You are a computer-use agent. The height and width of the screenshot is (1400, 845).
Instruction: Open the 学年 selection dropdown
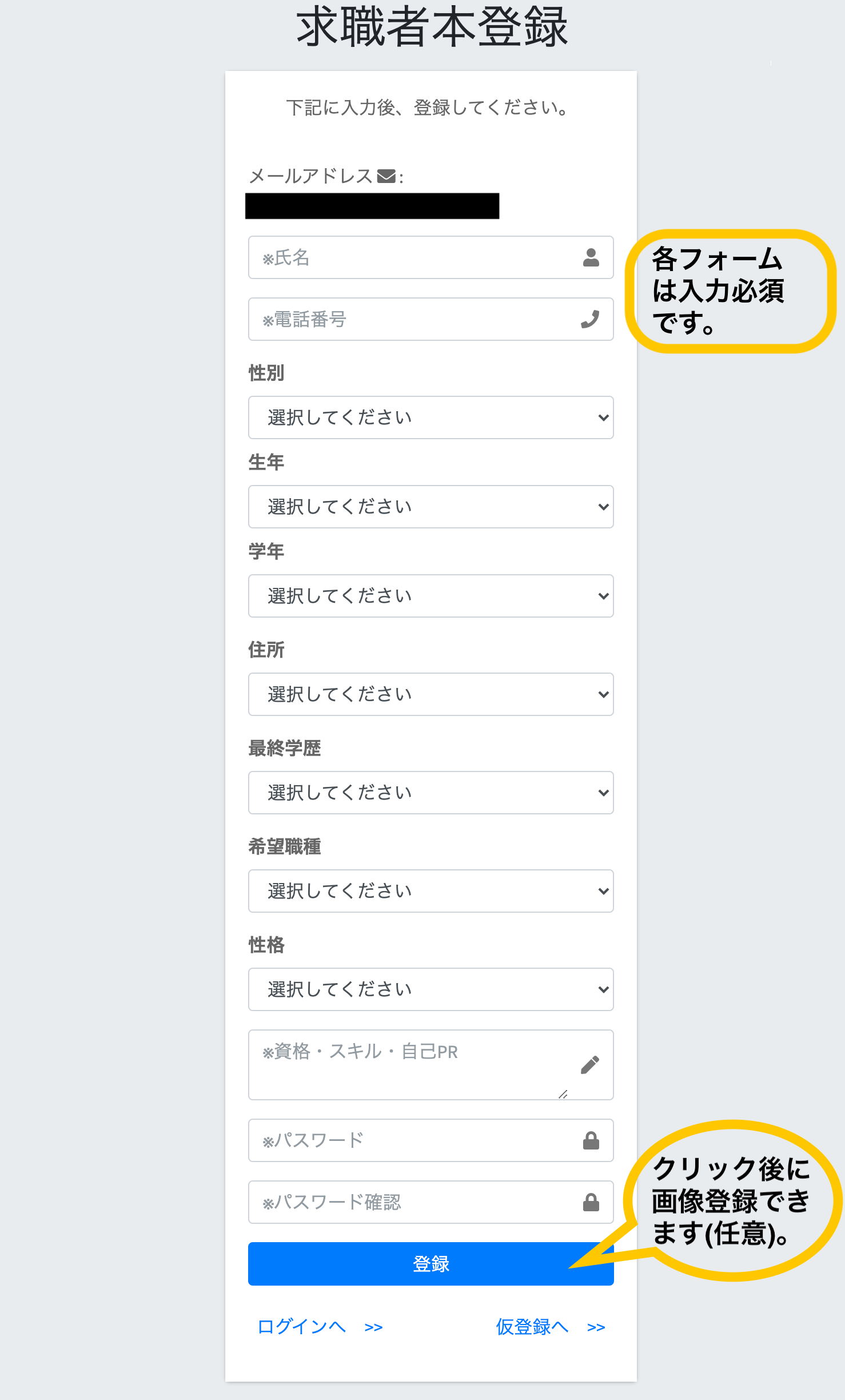[431, 596]
